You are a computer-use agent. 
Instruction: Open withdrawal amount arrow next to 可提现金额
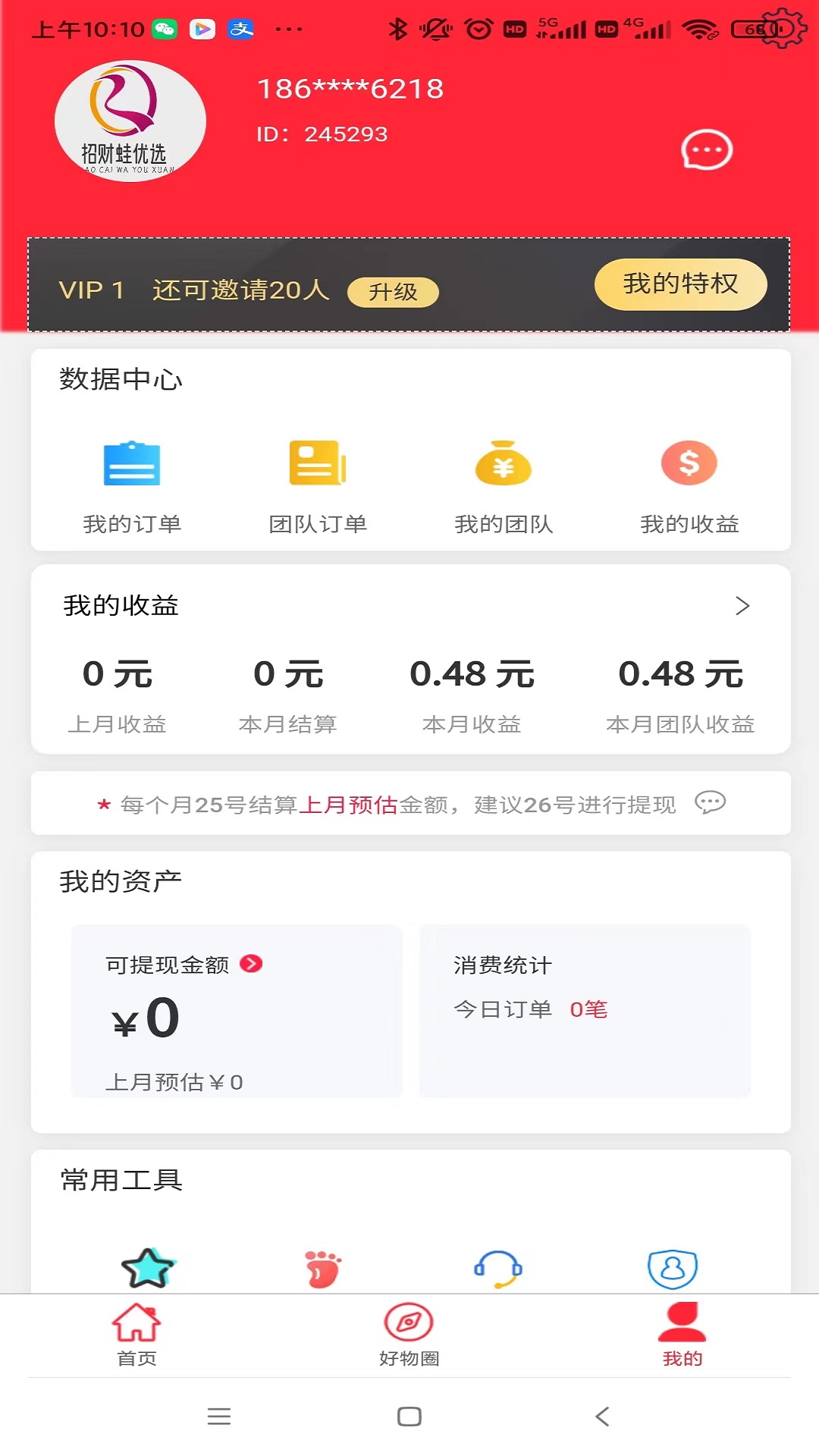point(253,964)
